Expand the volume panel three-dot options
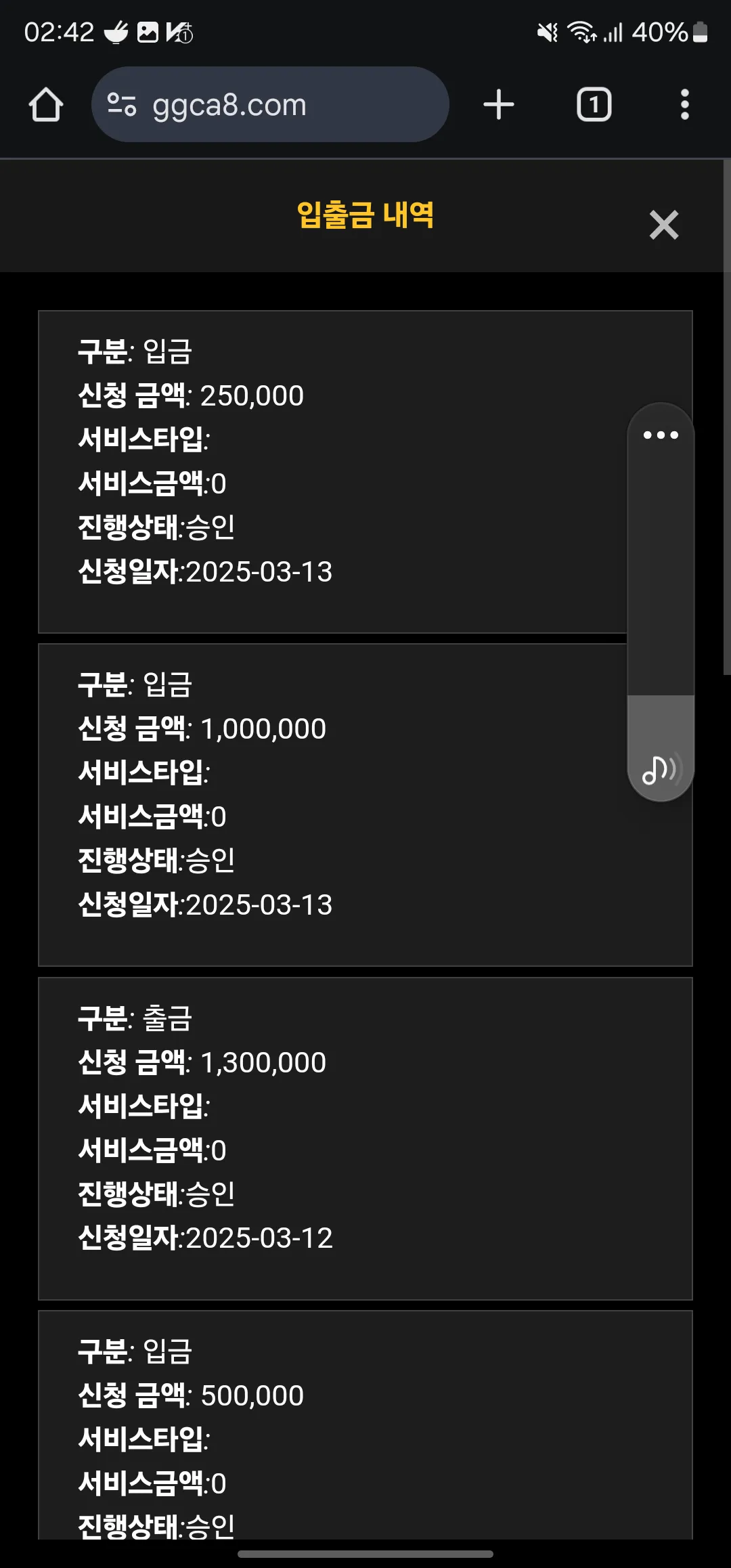Image resolution: width=731 pixels, height=1568 pixels. click(x=661, y=435)
